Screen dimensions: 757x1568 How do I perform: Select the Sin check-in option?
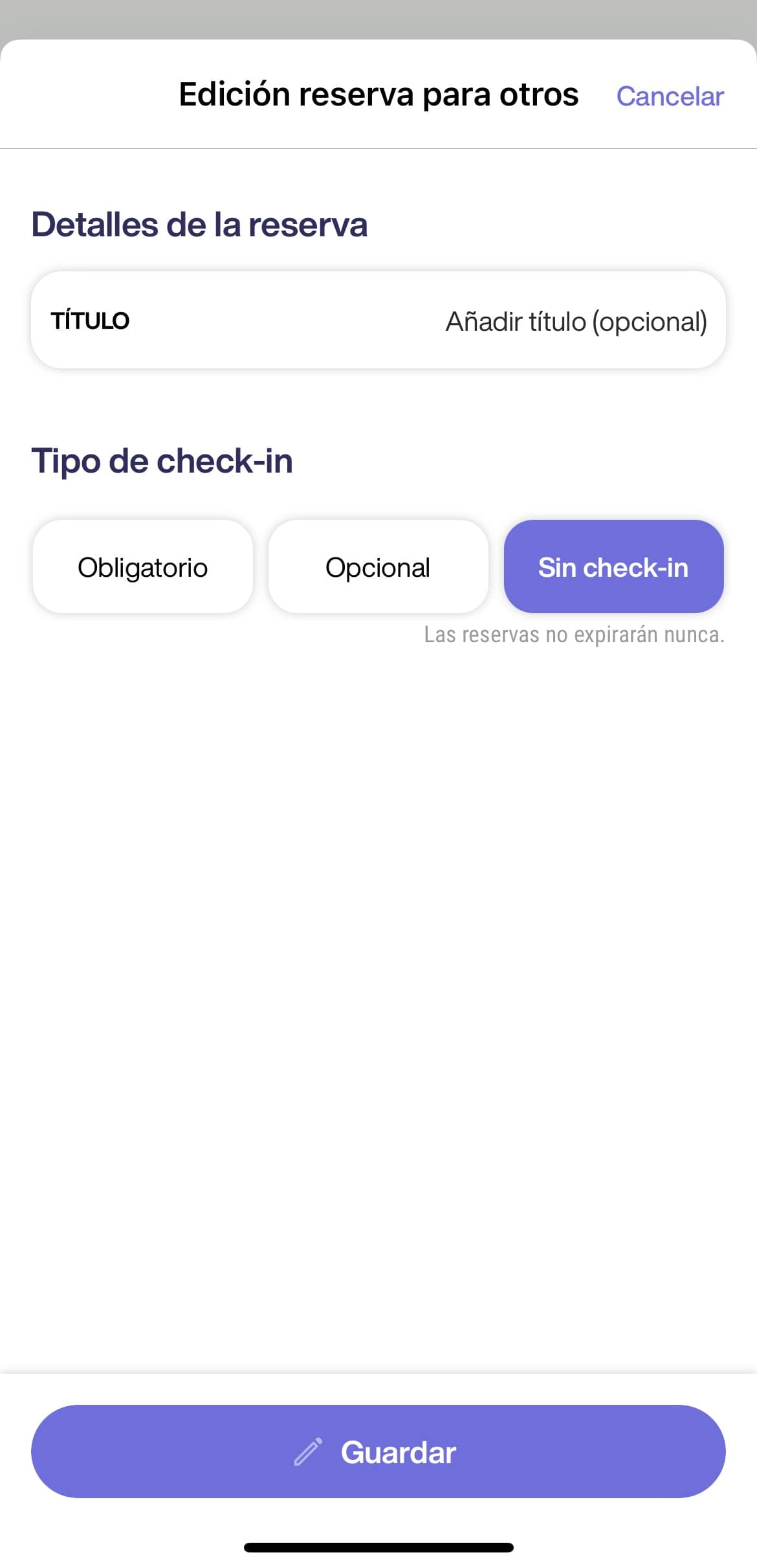pos(613,567)
